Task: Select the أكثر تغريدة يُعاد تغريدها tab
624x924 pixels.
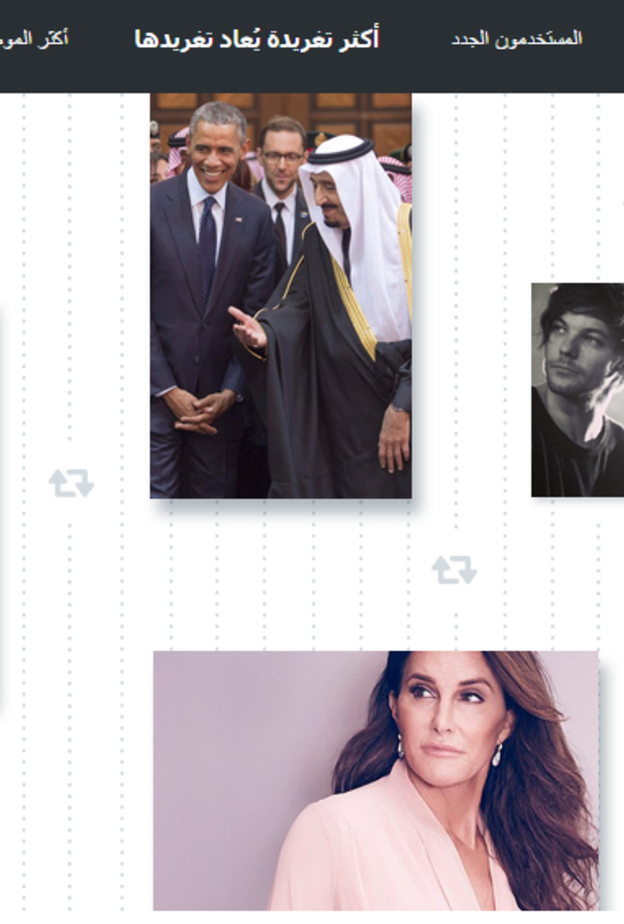Action: point(257,39)
